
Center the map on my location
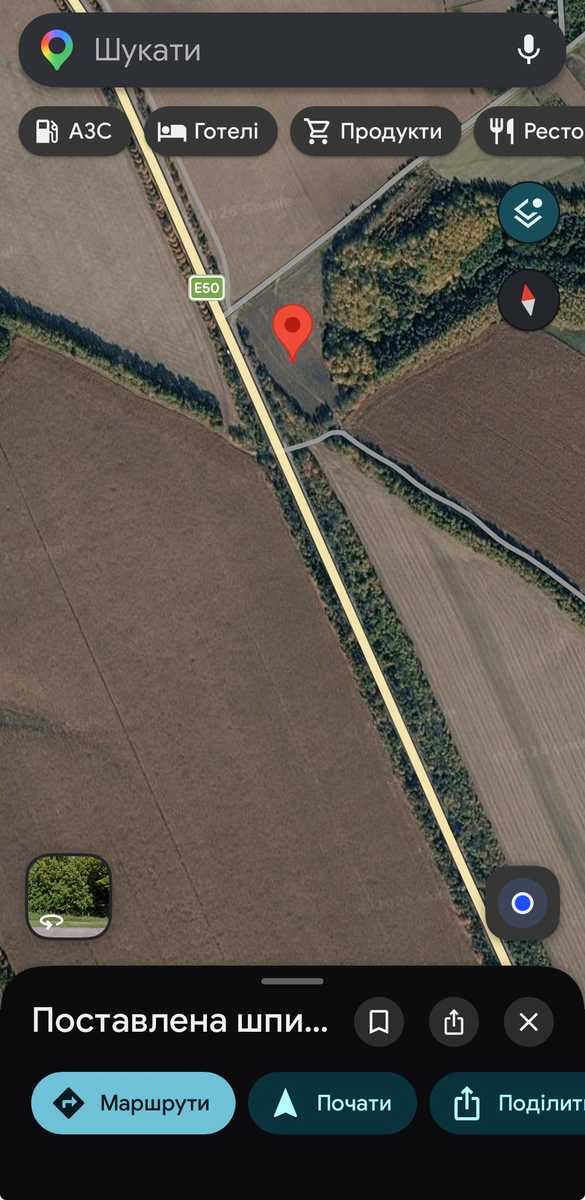click(522, 903)
